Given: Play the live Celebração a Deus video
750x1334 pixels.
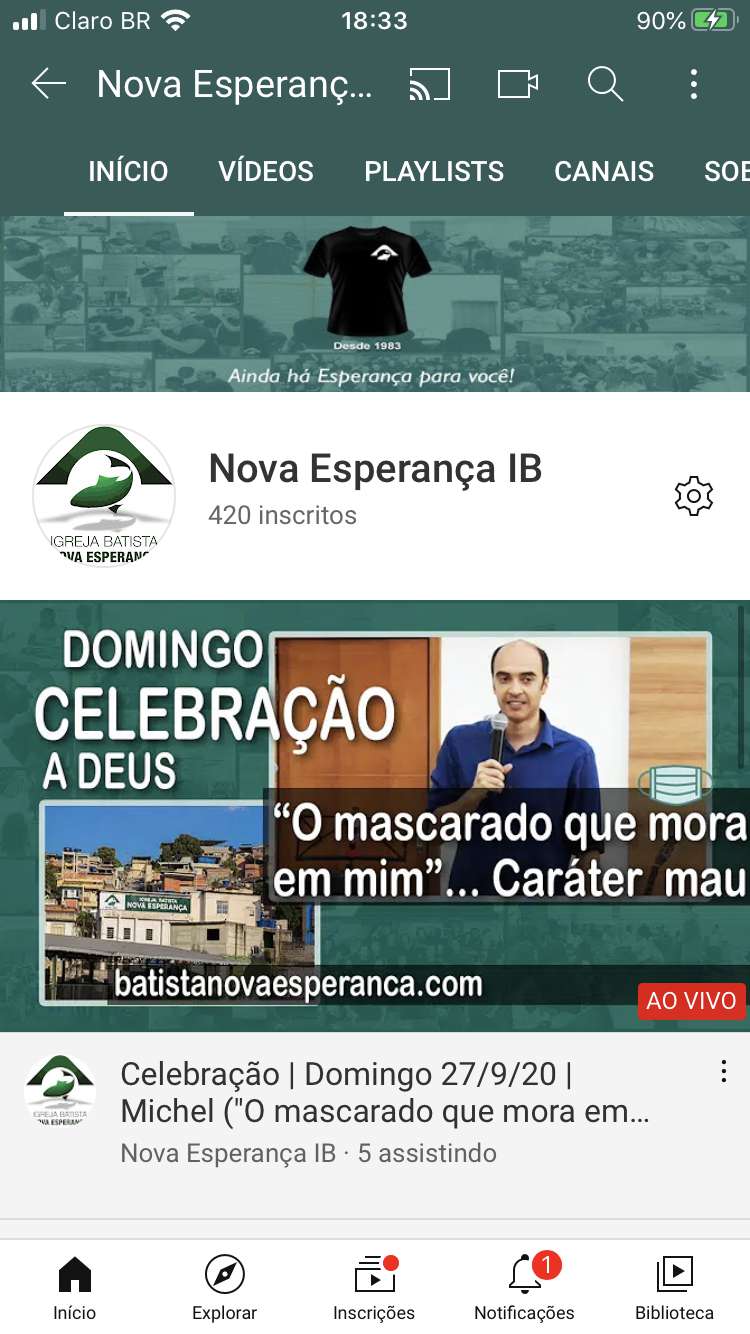Looking at the screenshot, I should point(375,815).
